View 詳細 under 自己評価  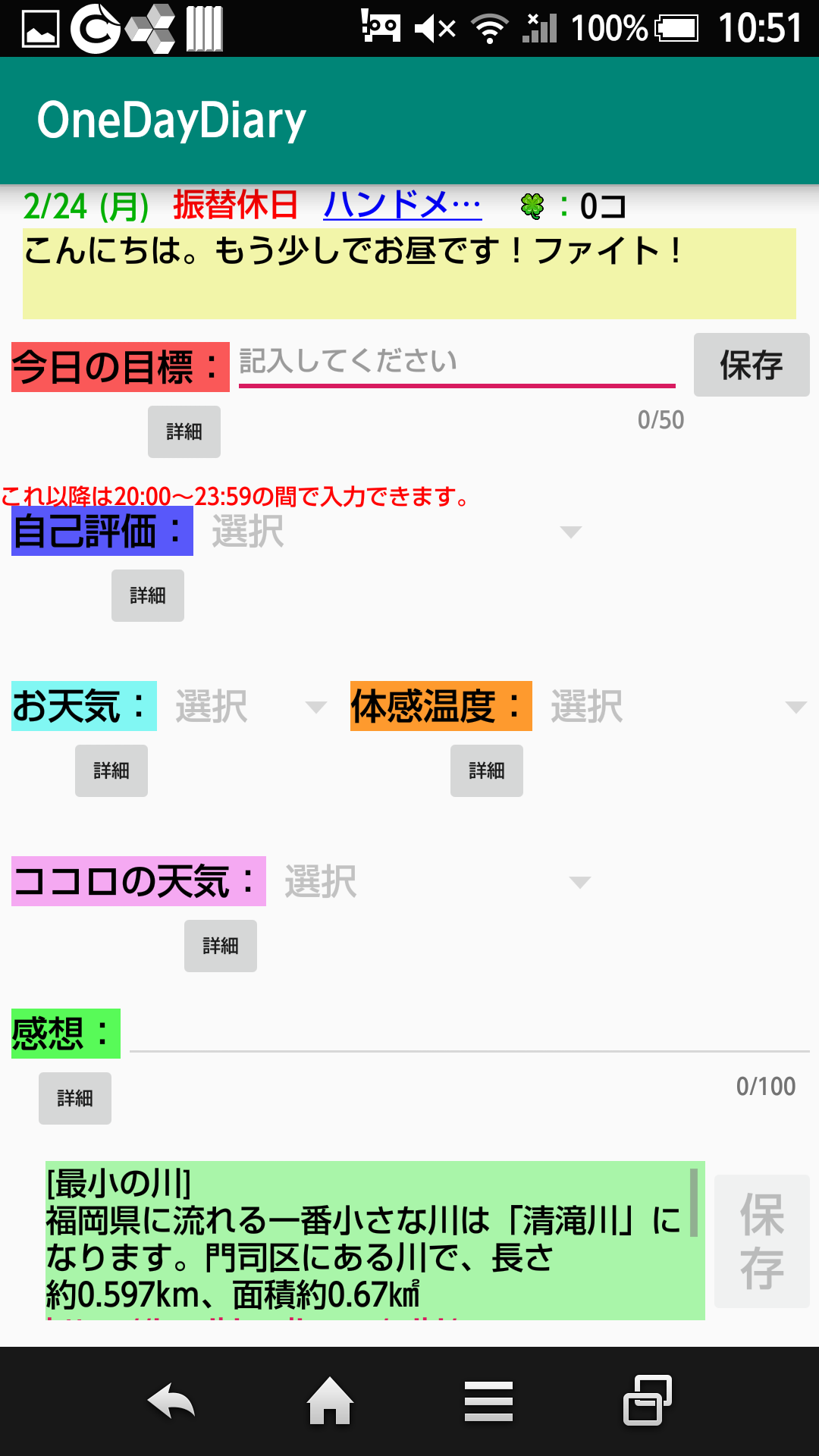tap(148, 595)
